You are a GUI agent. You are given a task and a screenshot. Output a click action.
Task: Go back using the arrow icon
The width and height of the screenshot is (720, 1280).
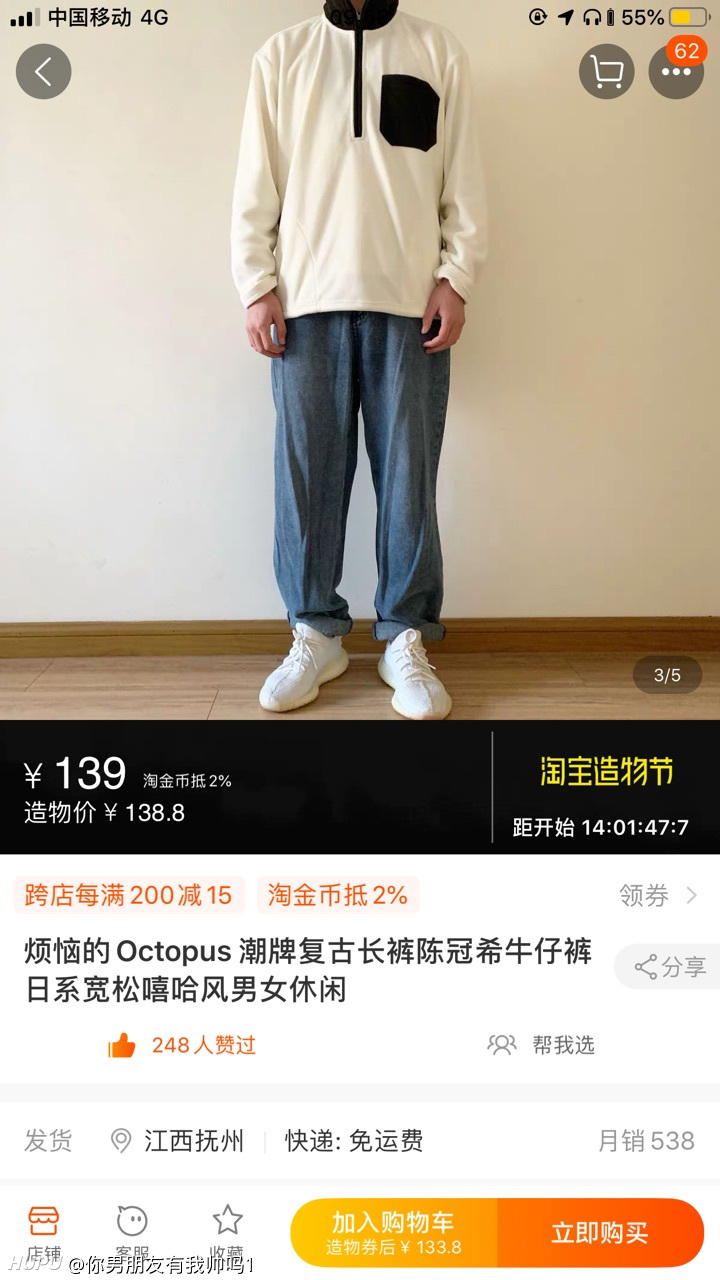click(43, 71)
